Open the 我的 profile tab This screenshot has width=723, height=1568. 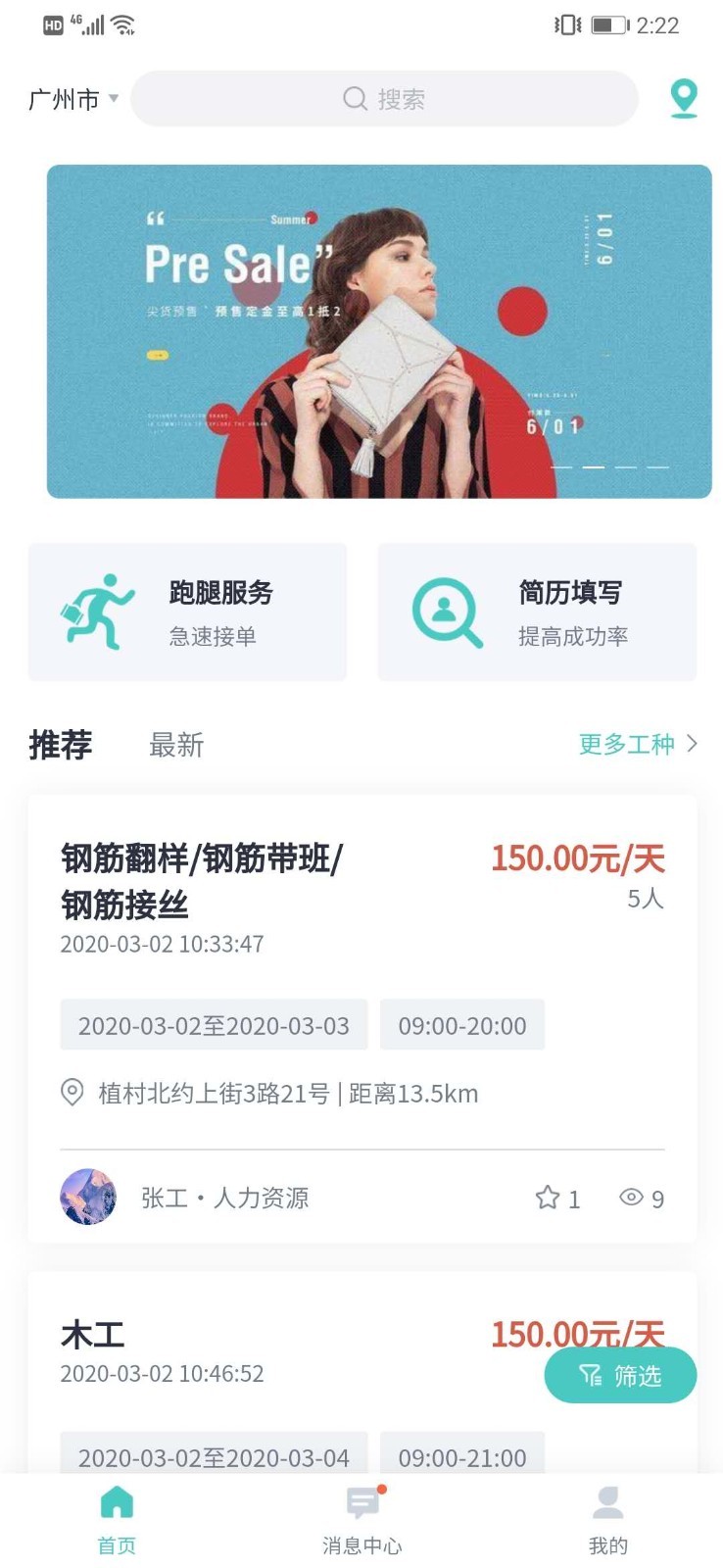[607, 1519]
